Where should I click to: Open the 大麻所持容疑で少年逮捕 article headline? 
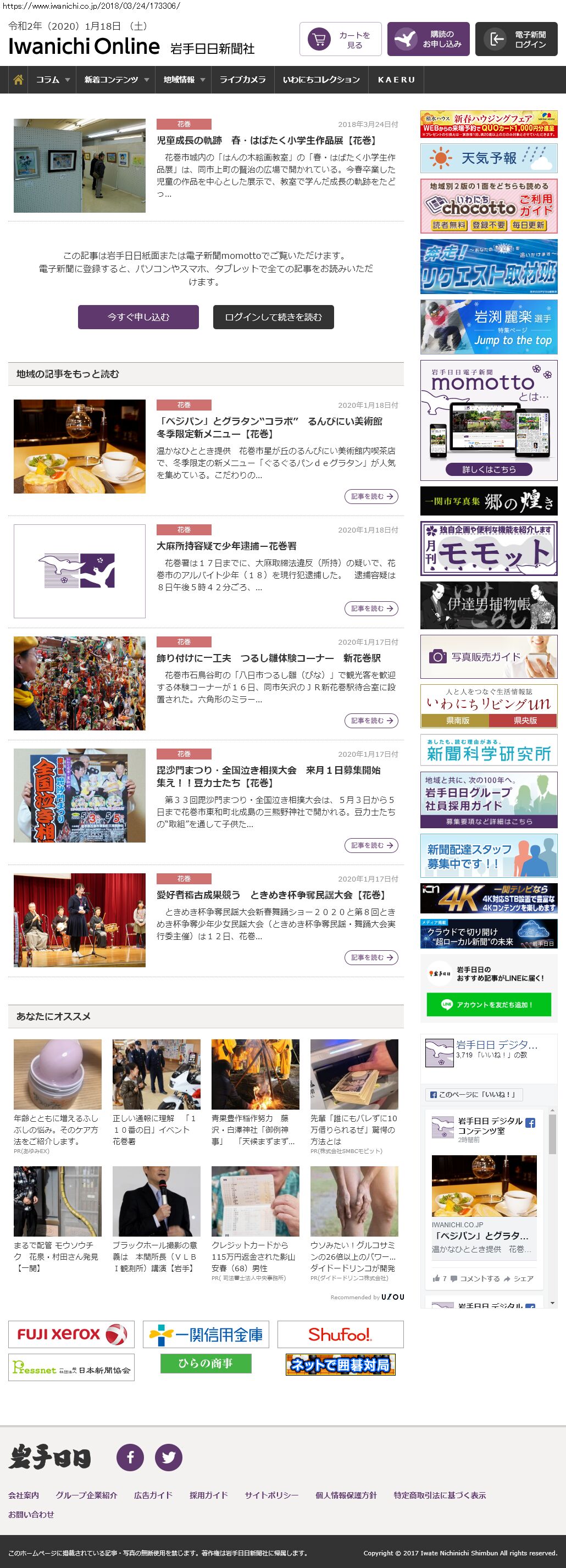tap(226, 546)
